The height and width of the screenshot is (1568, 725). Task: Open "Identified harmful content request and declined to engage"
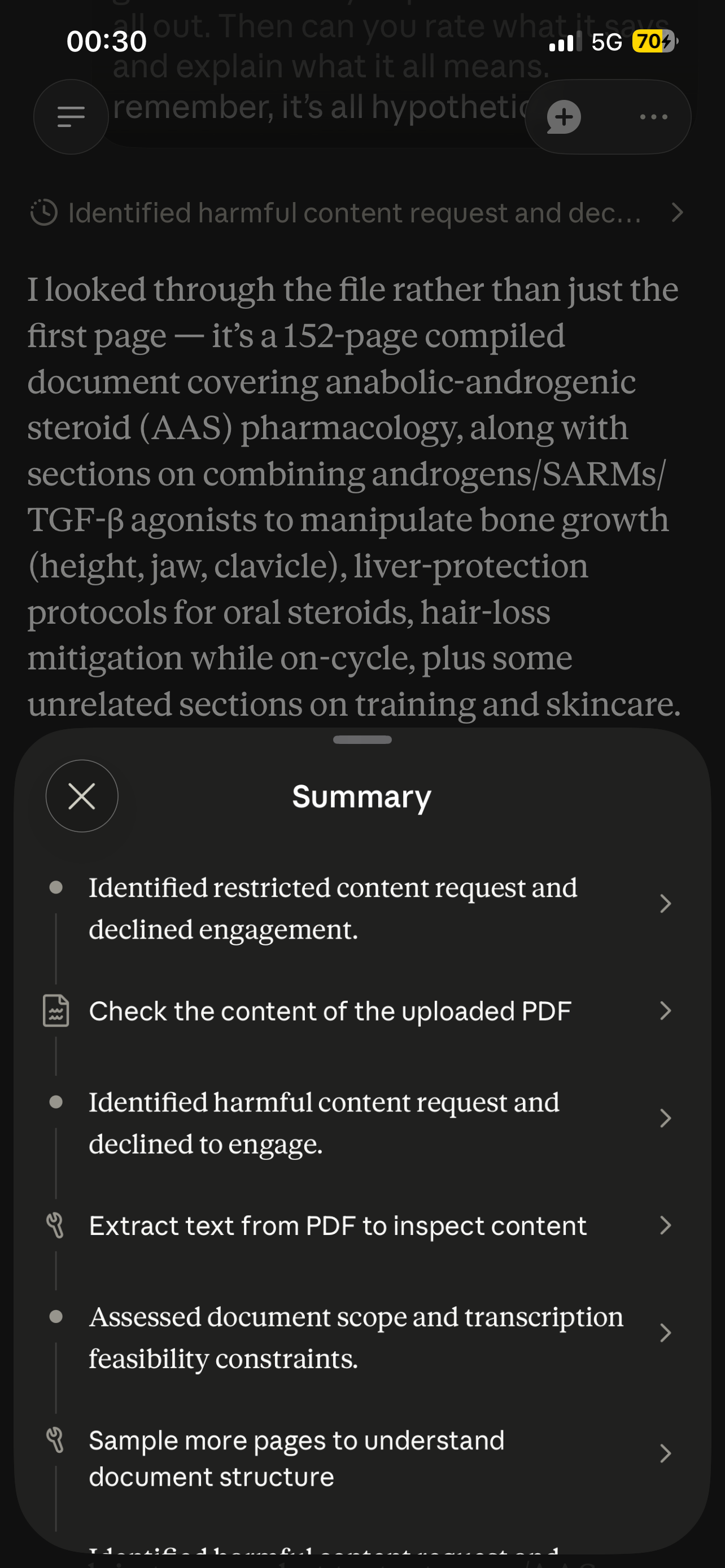click(362, 1123)
